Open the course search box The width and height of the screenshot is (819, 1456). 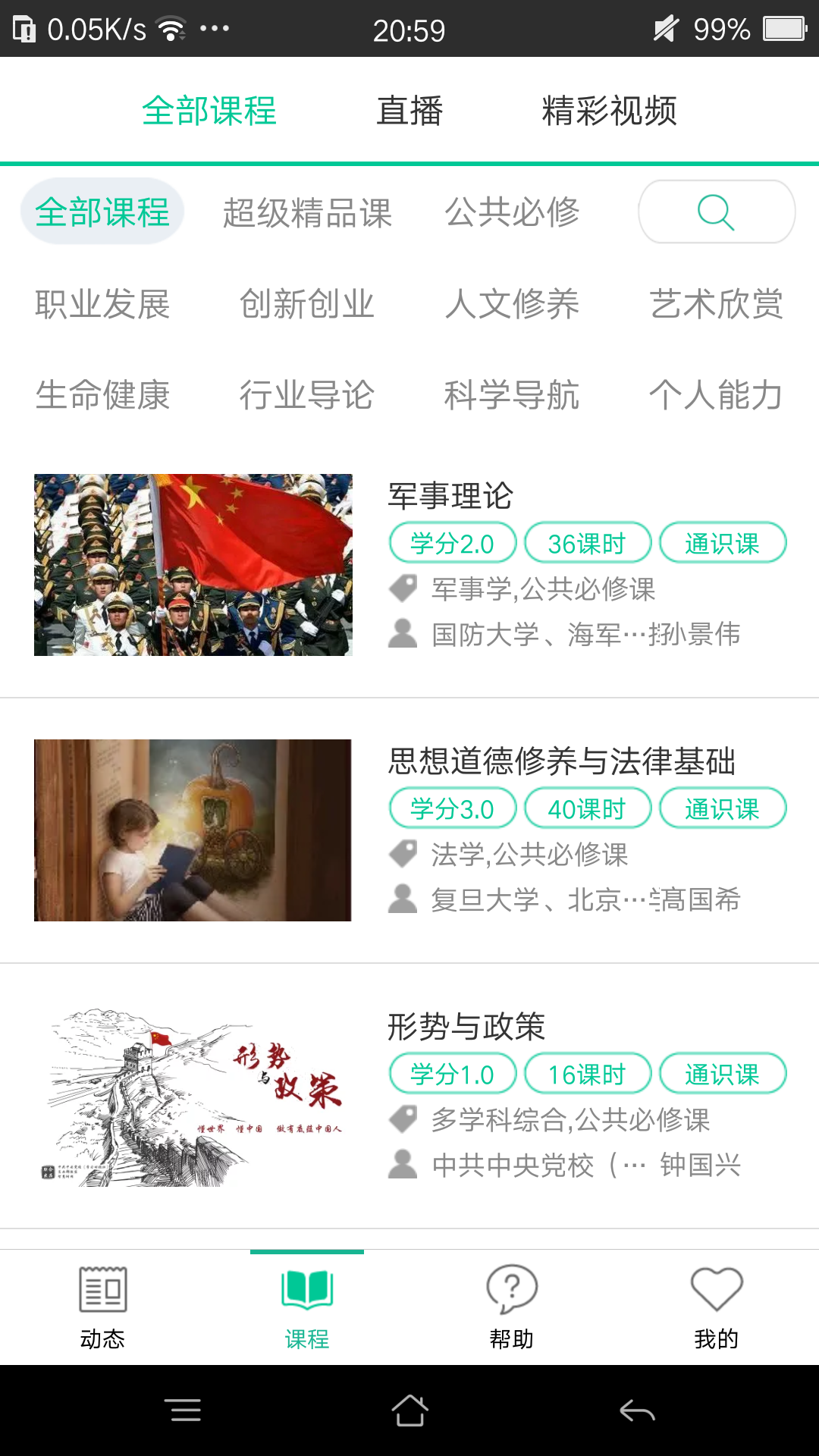pyautogui.click(x=716, y=212)
